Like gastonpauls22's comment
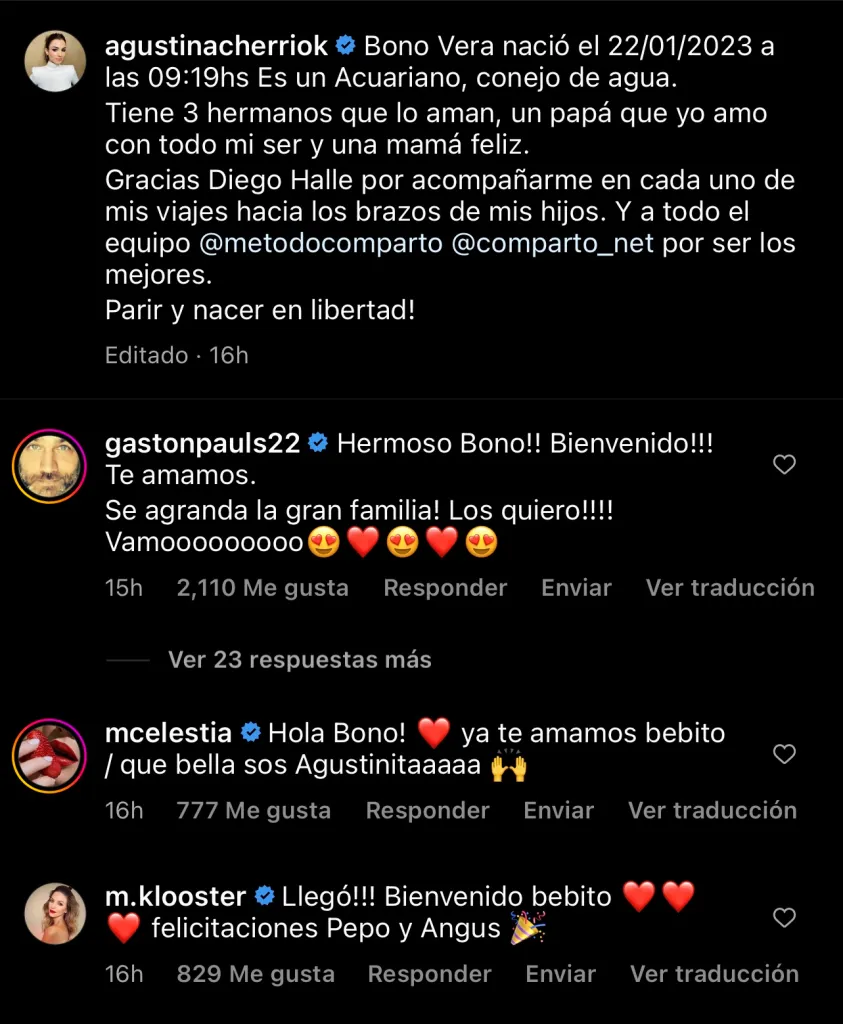This screenshot has height=1024, width=843. (x=785, y=464)
